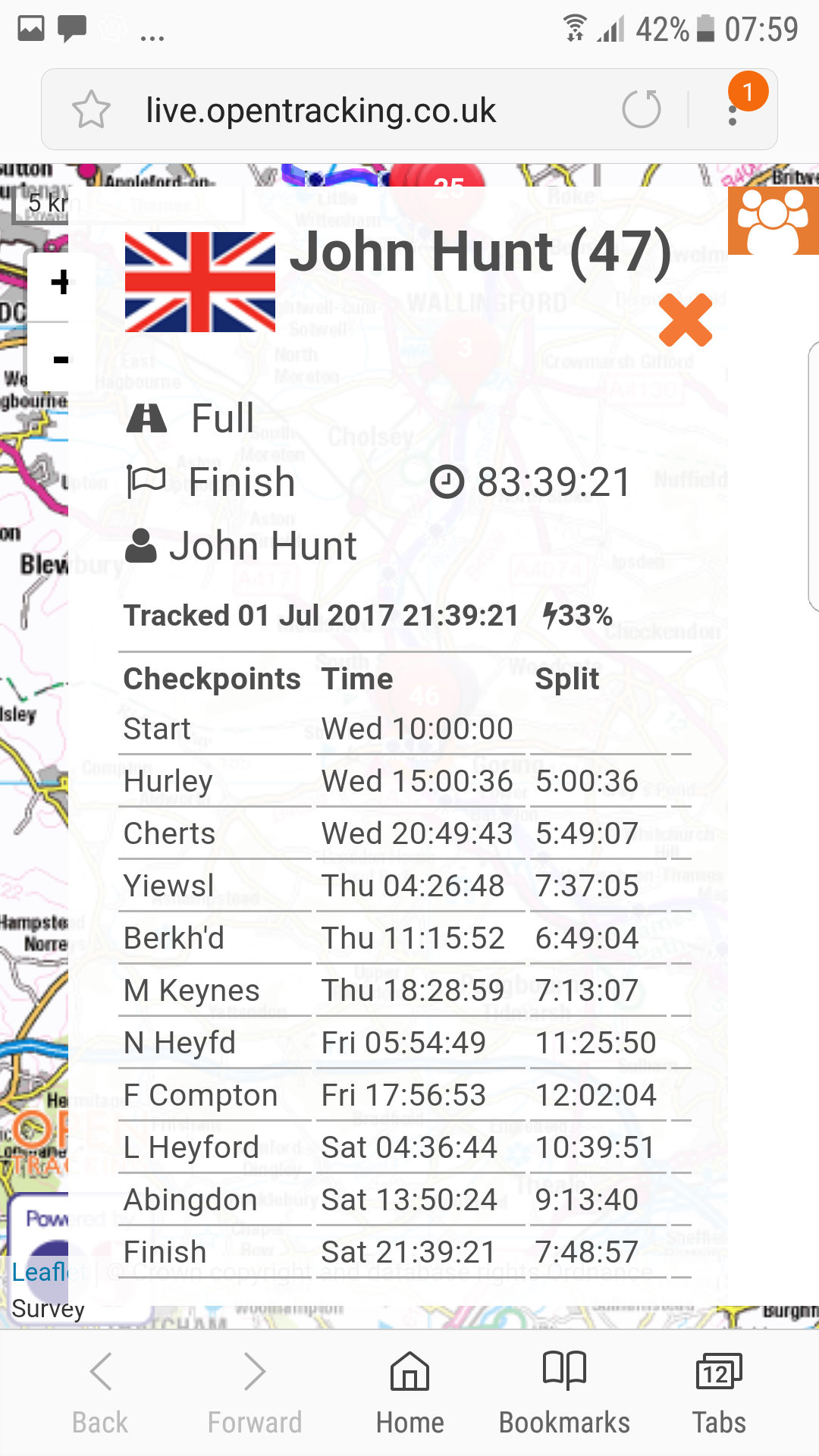Tap the map zoom in plus button
The width and height of the screenshot is (819, 1456).
(61, 283)
